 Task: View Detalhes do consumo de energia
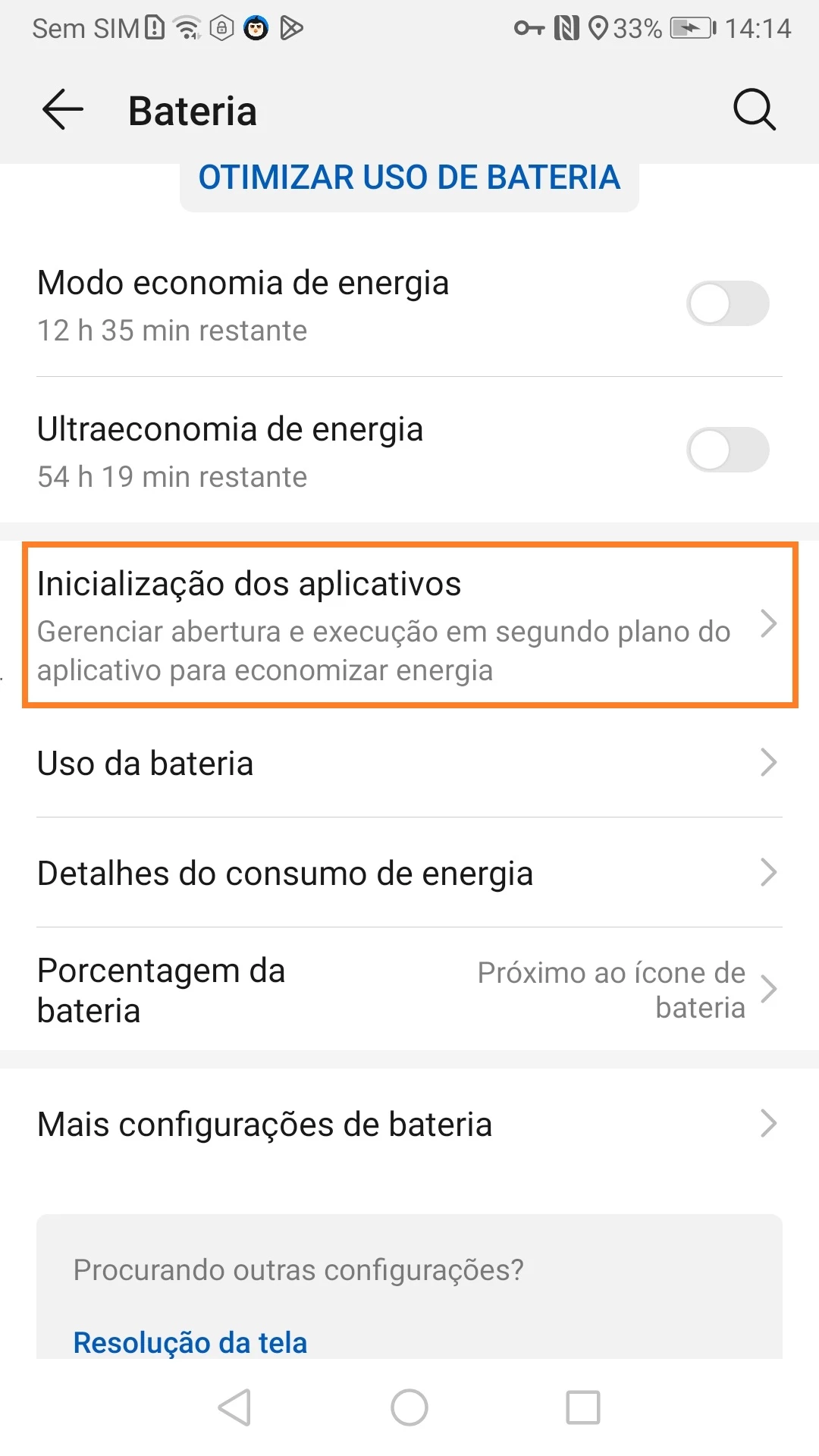409,873
